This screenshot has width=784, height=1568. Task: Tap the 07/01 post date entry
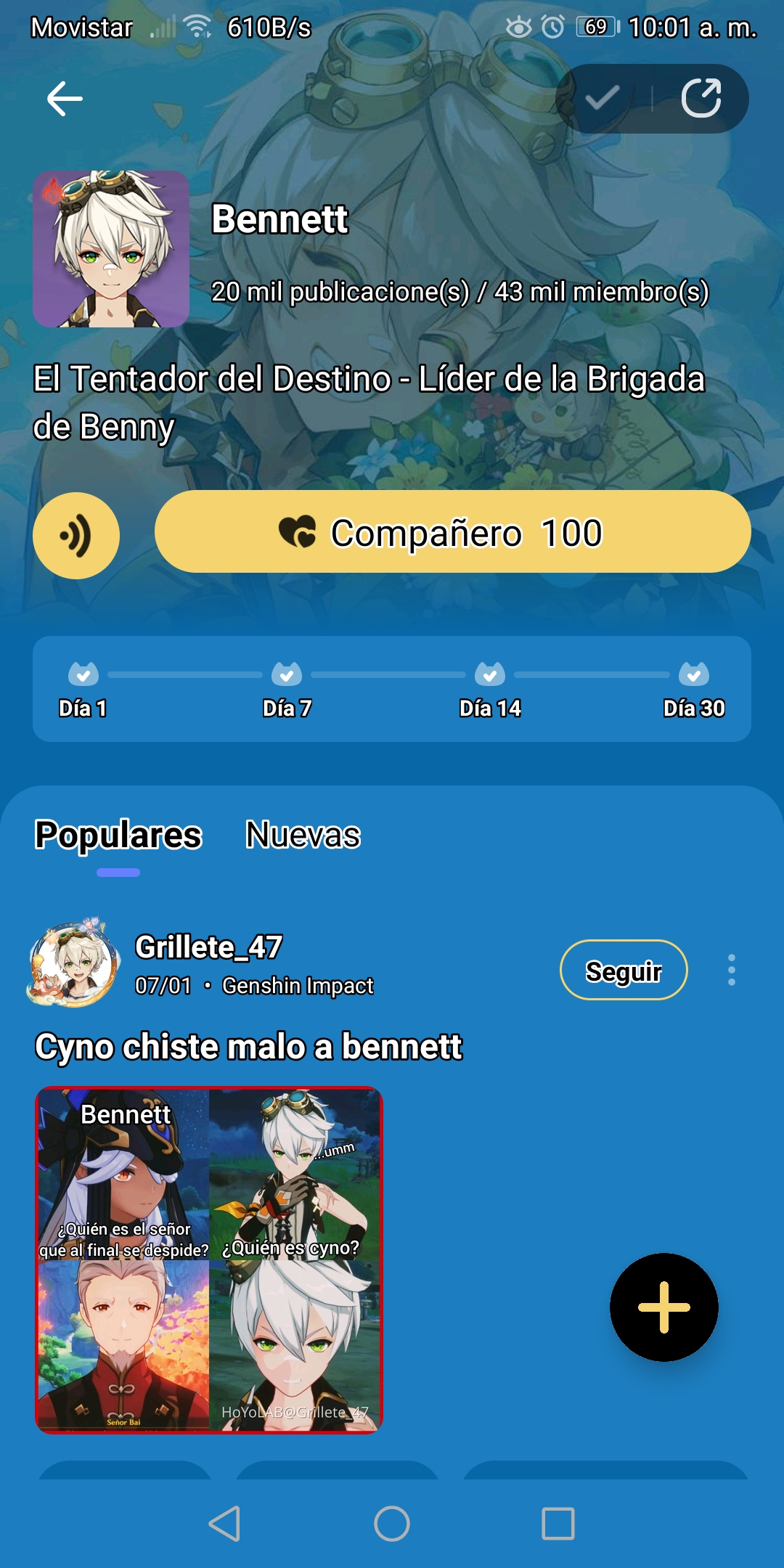coord(161,986)
